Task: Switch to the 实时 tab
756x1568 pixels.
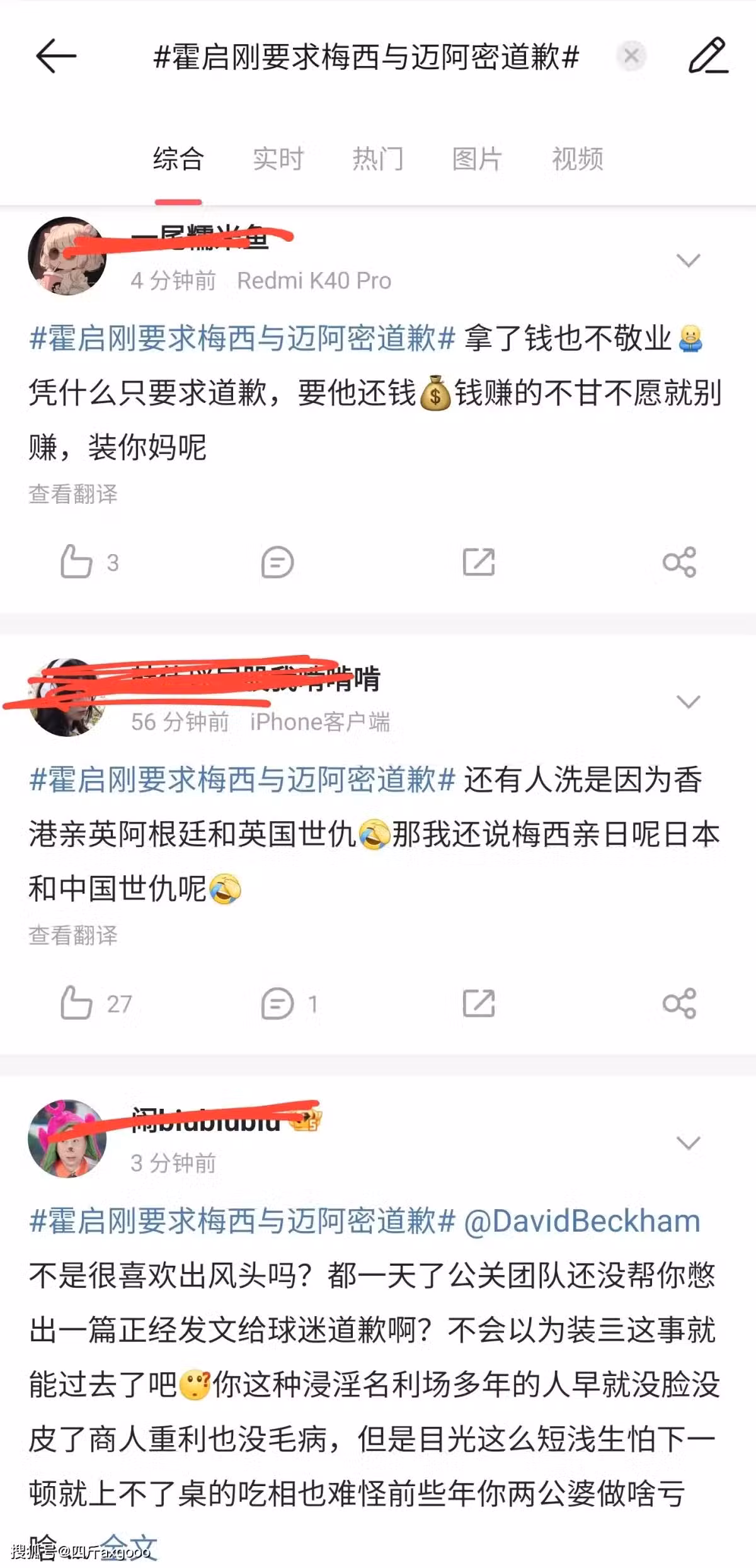Action: pos(278,159)
